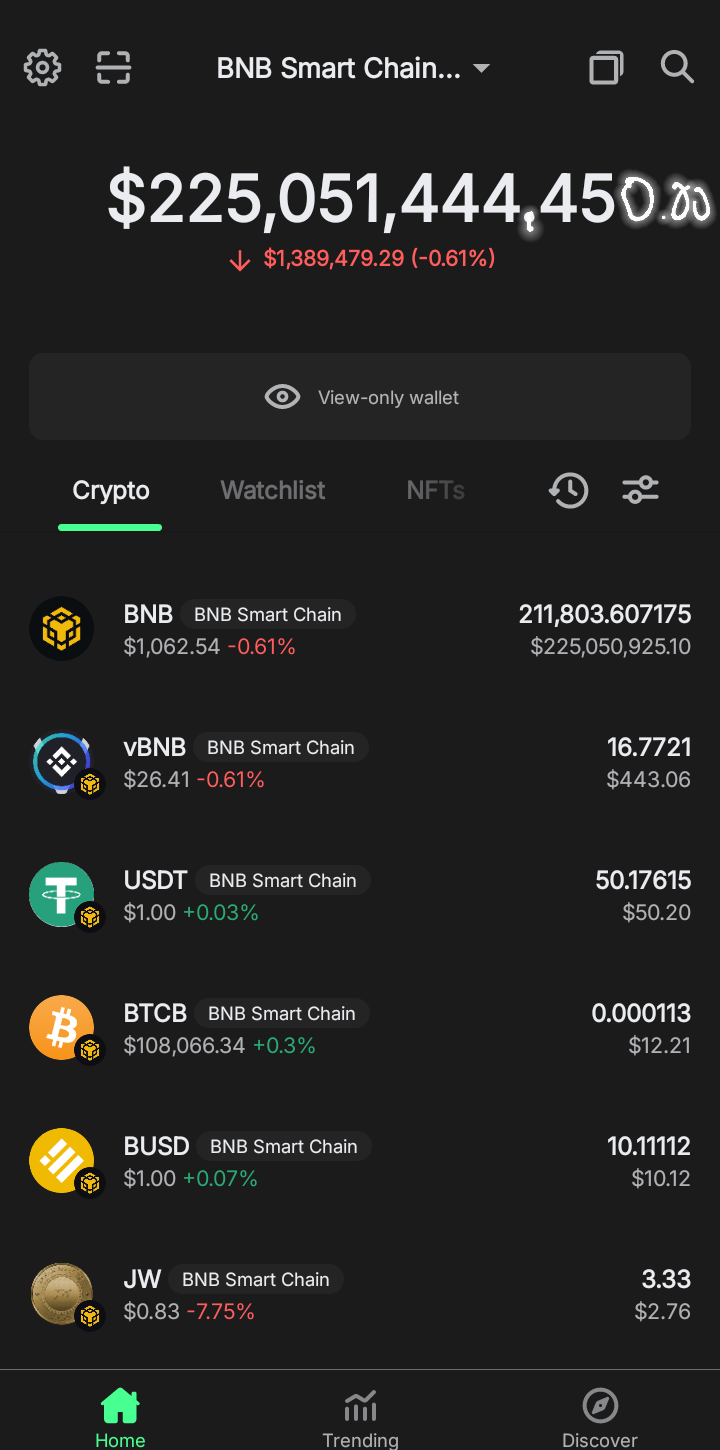Open the settings gear
Screen dimensions: 720x1450
tap(42, 68)
